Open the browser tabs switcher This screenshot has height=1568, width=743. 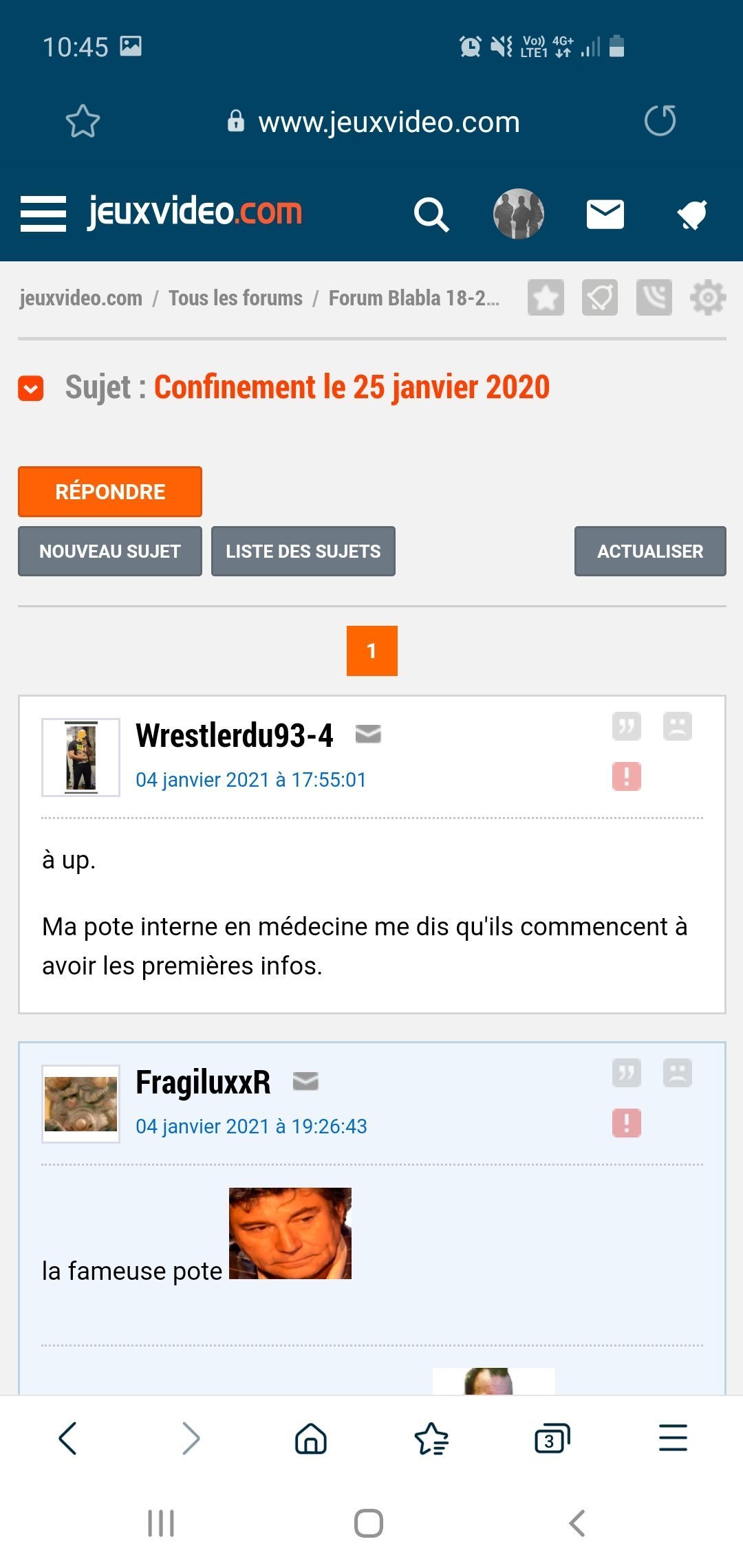[552, 1438]
